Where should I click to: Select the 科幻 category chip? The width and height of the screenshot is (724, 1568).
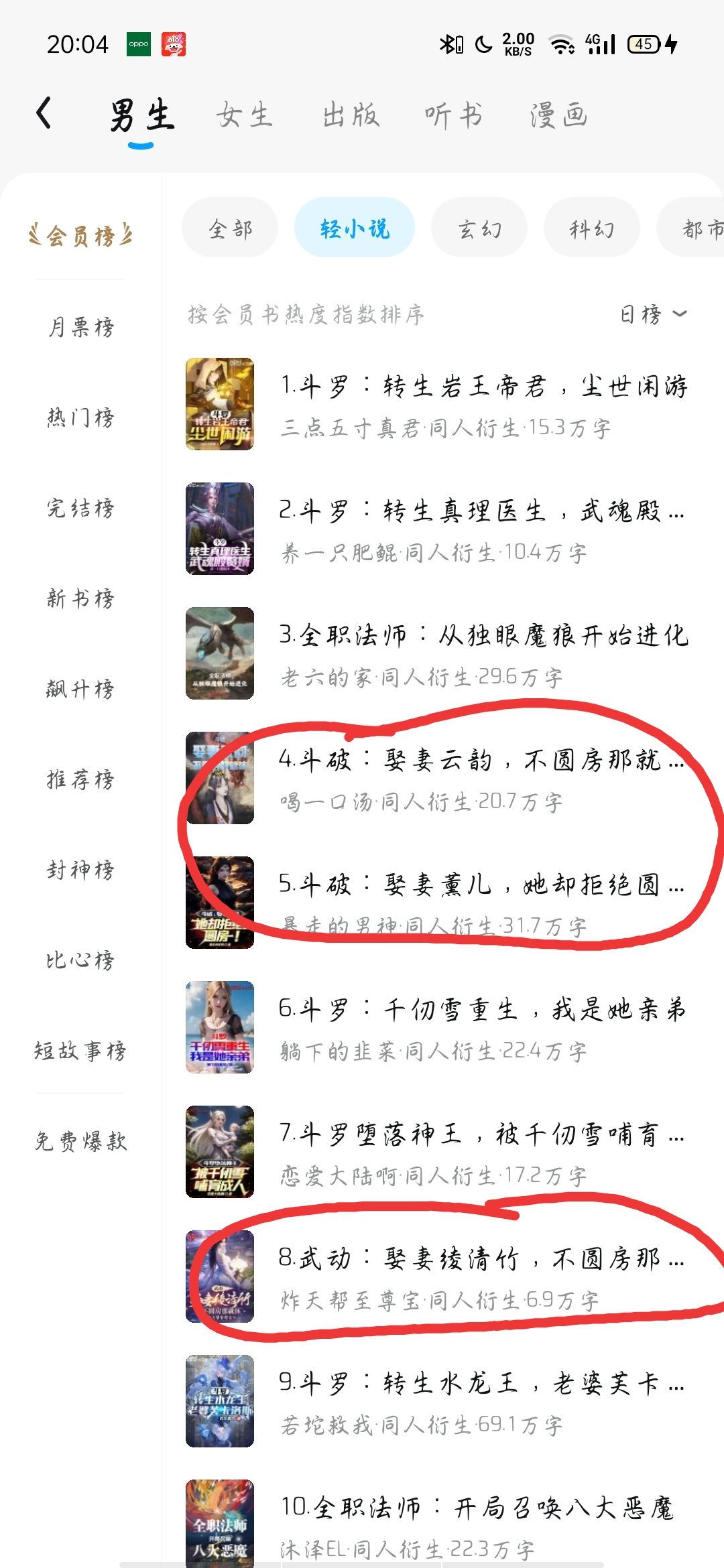591,228
